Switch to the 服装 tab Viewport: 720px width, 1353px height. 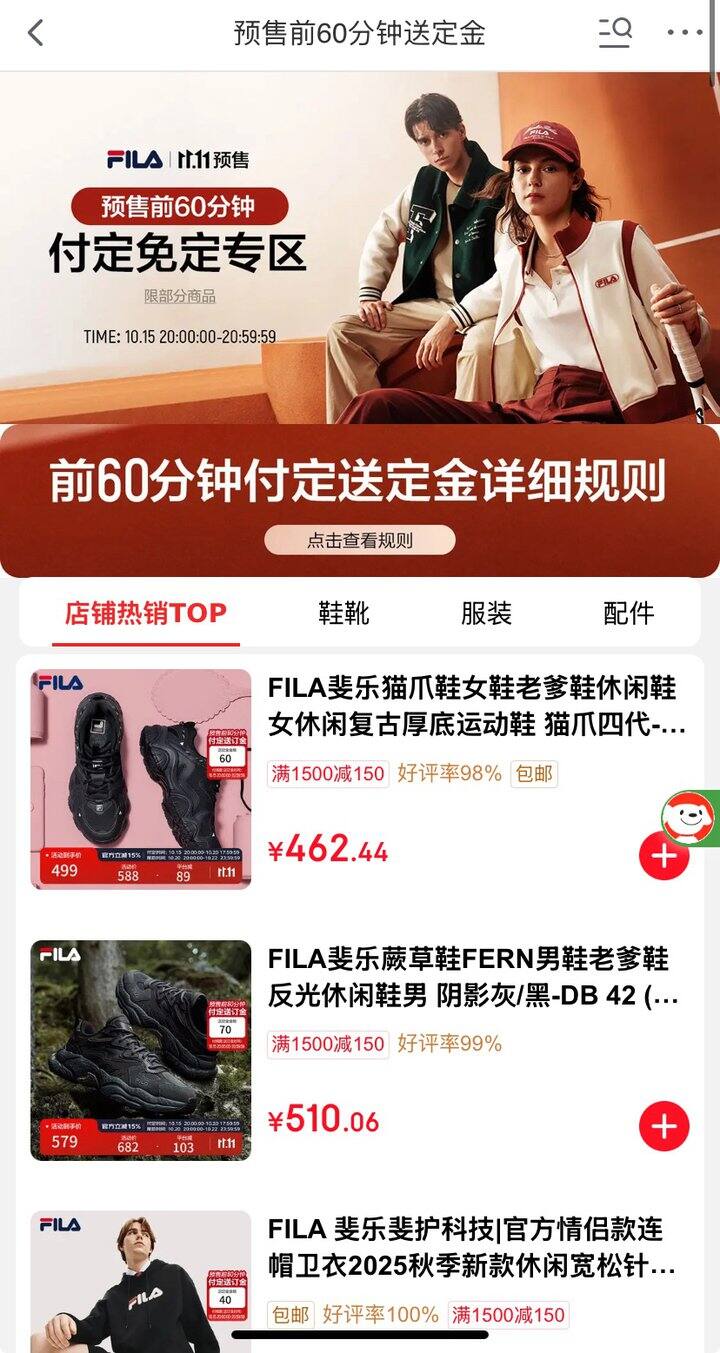[x=486, y=613]
